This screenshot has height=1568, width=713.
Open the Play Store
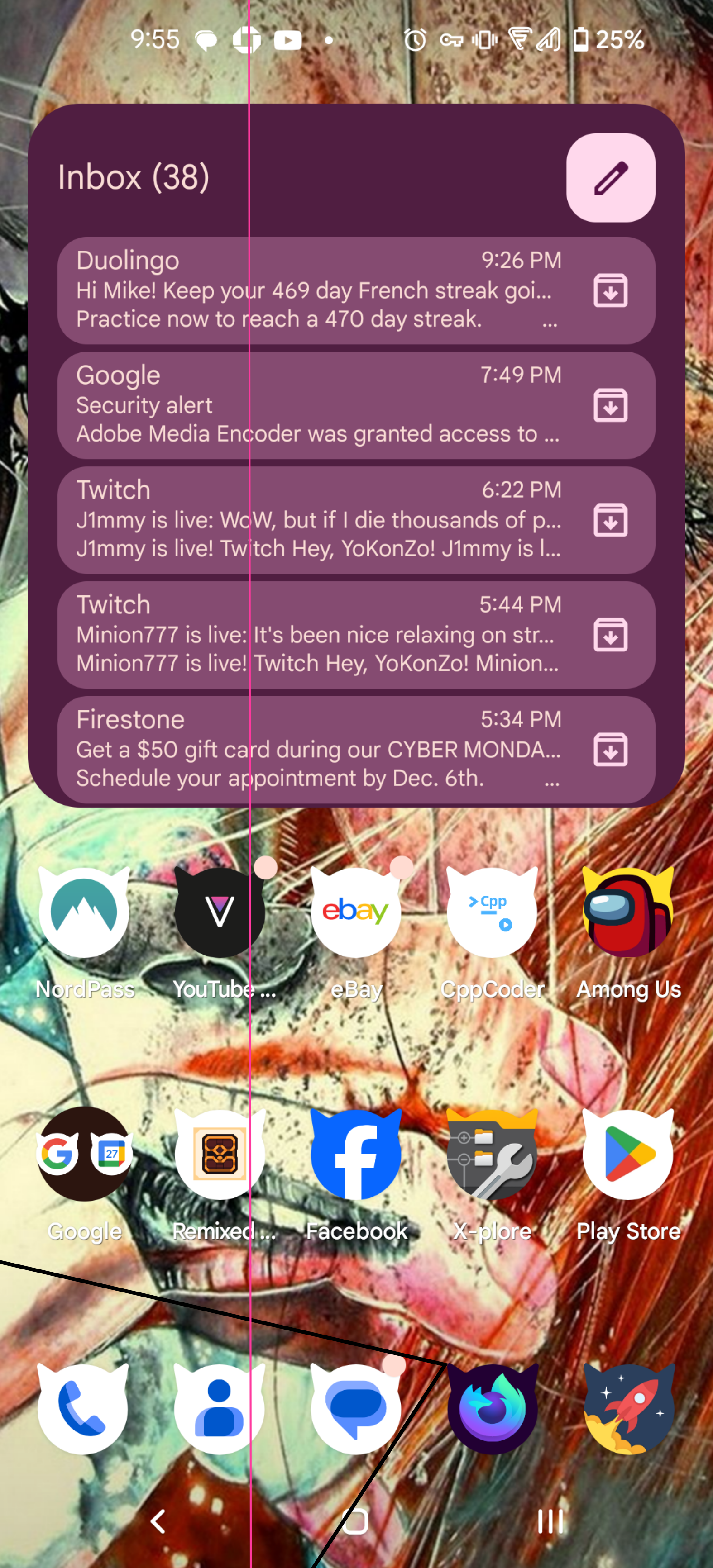pos(628,1154)
